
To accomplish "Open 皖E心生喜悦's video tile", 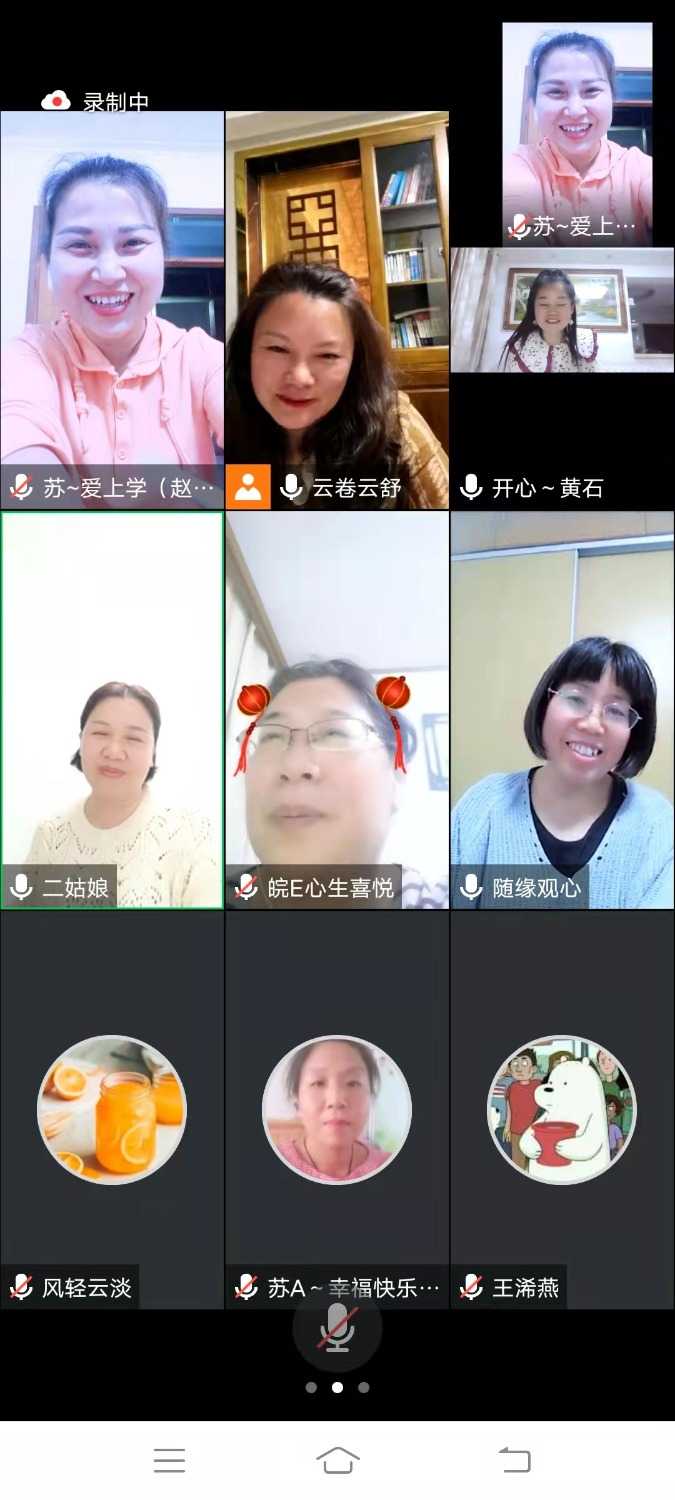I will pyautogui.click(x=337, y=710).
